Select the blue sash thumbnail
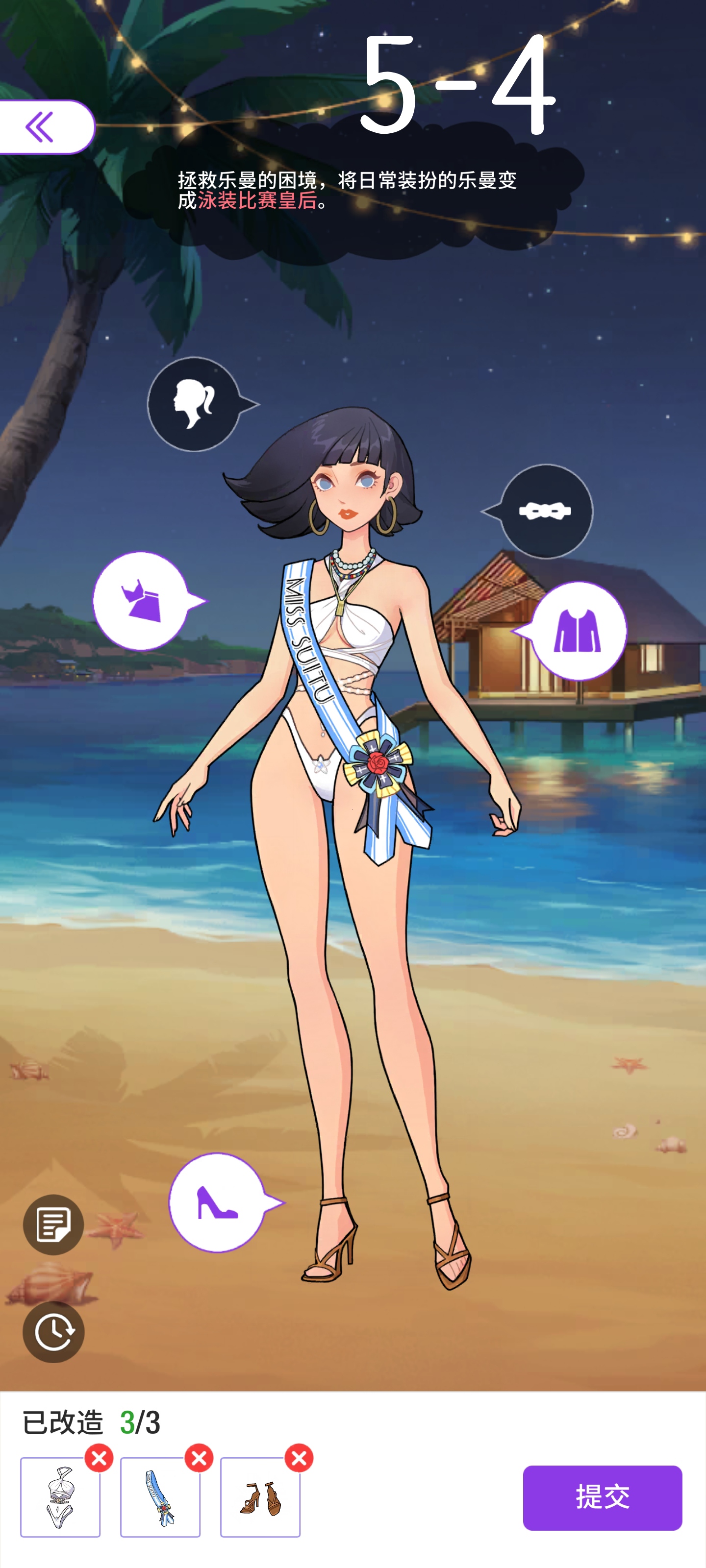 (x=160, y=1497)
